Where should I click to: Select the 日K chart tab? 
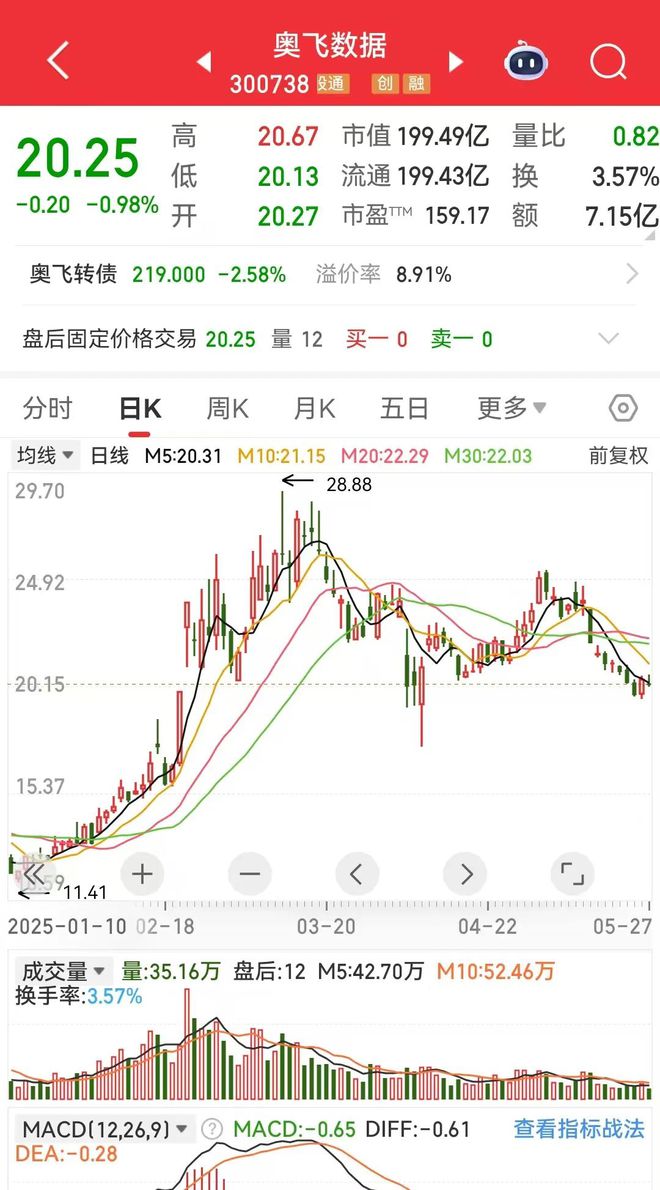140,409
